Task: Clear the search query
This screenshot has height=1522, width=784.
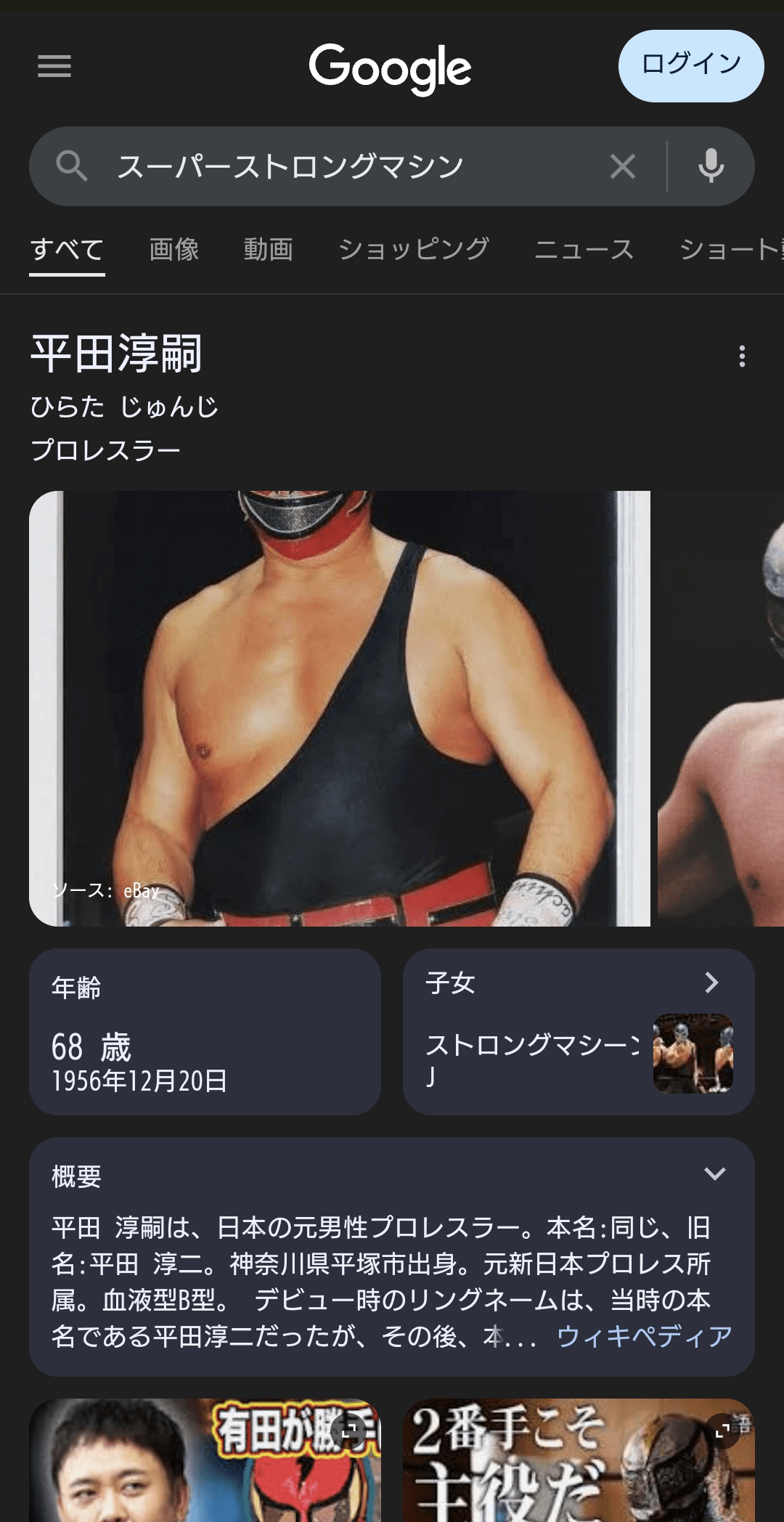Action: coord(622,166)
